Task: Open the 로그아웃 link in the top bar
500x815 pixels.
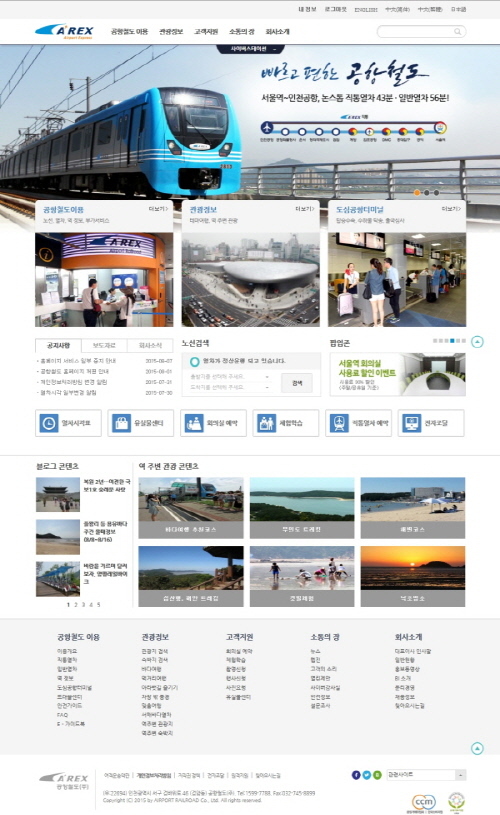Action: click(x=335, y=9)
